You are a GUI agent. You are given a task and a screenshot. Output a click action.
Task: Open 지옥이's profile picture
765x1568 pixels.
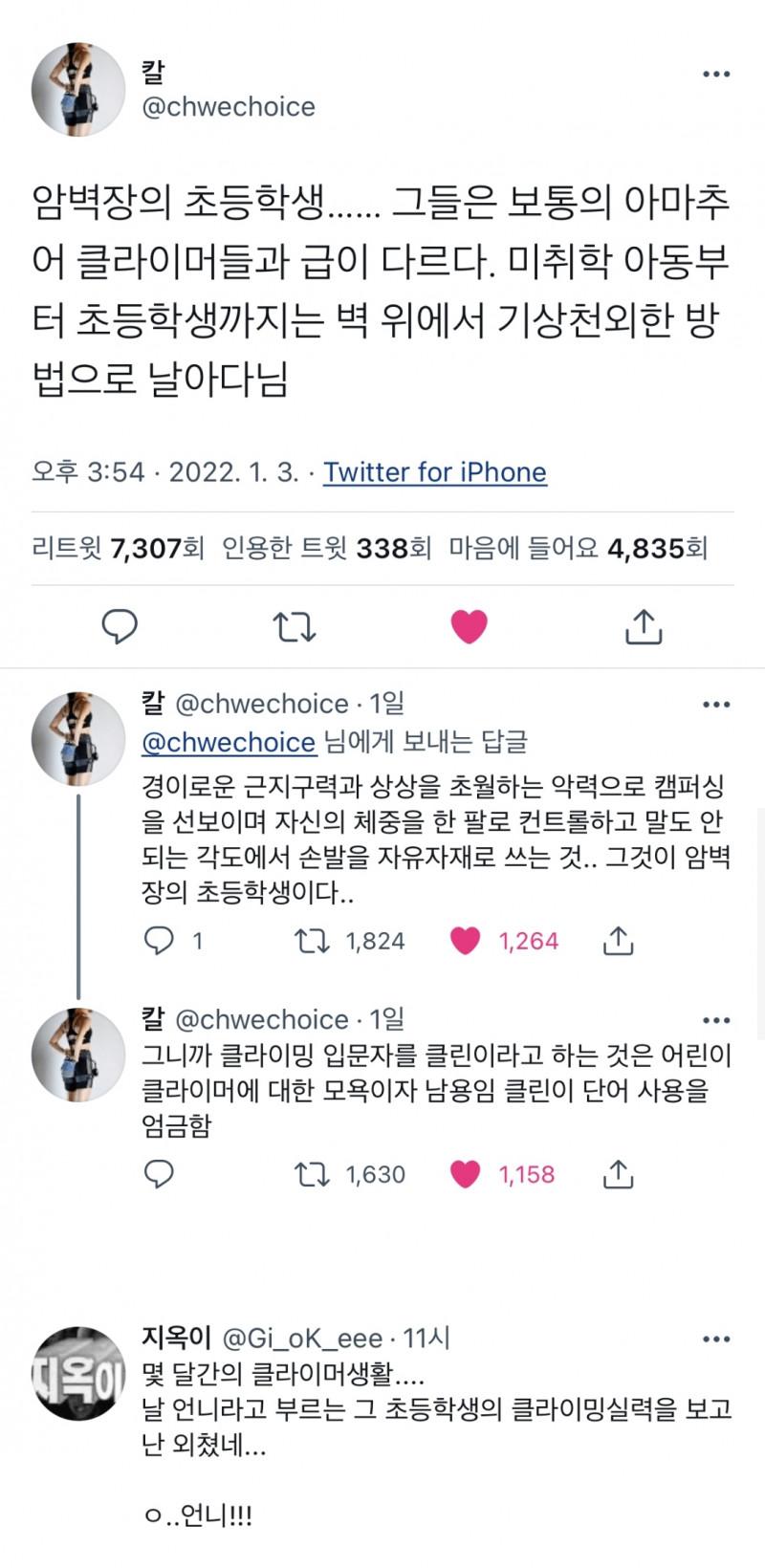pyautogui.click(x=79, y=1373)
